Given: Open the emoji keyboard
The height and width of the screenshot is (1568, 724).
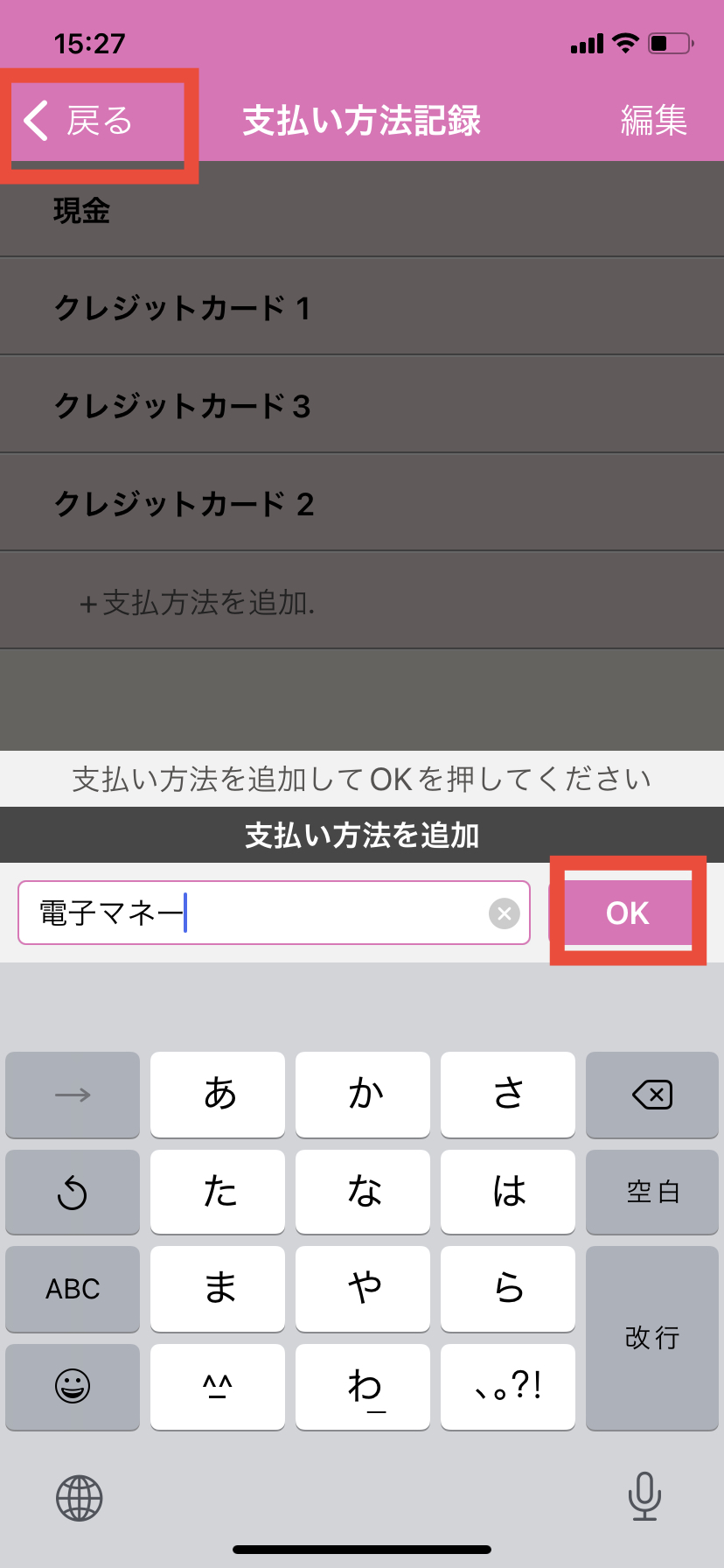Looking at the screenshot, I should 73,1387.
